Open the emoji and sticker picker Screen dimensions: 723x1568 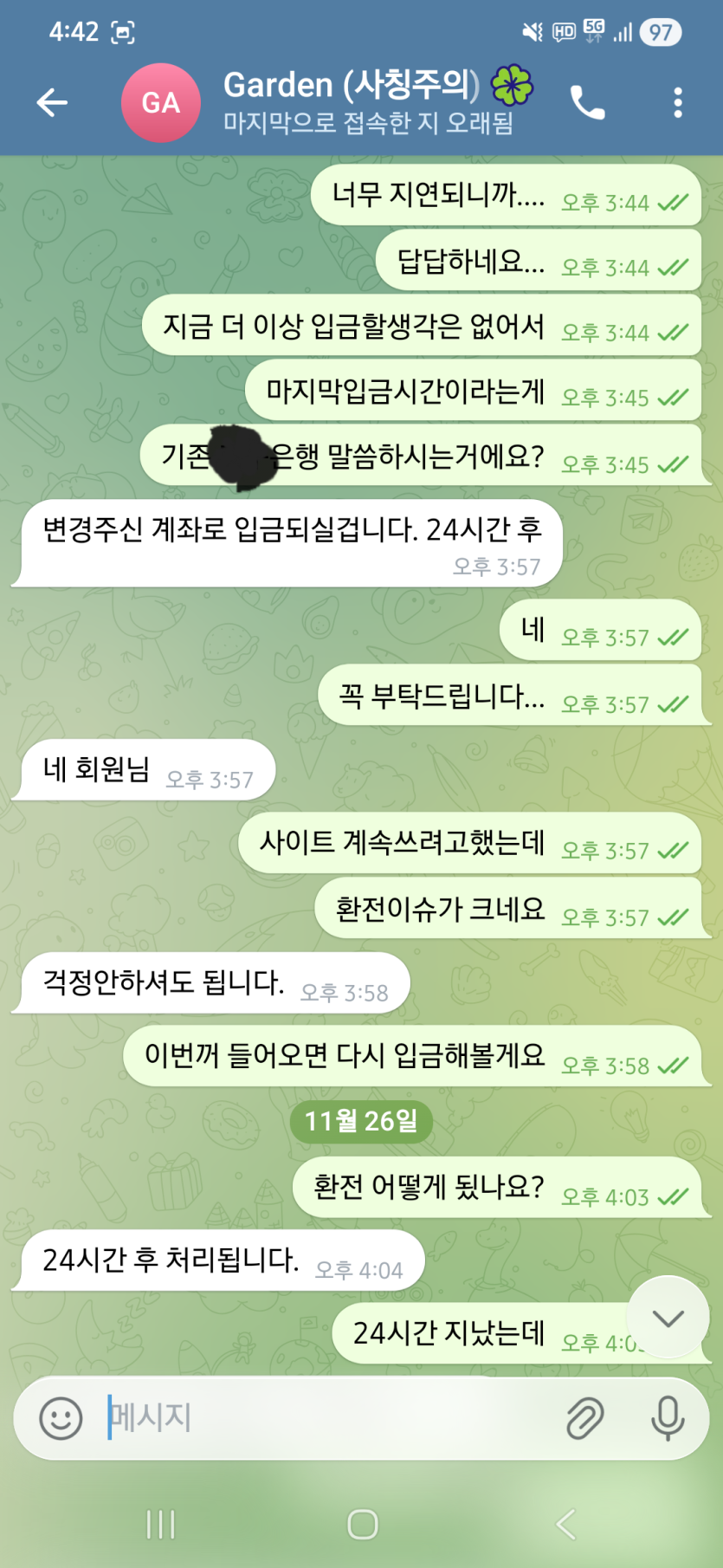(x=61, y=1418)
